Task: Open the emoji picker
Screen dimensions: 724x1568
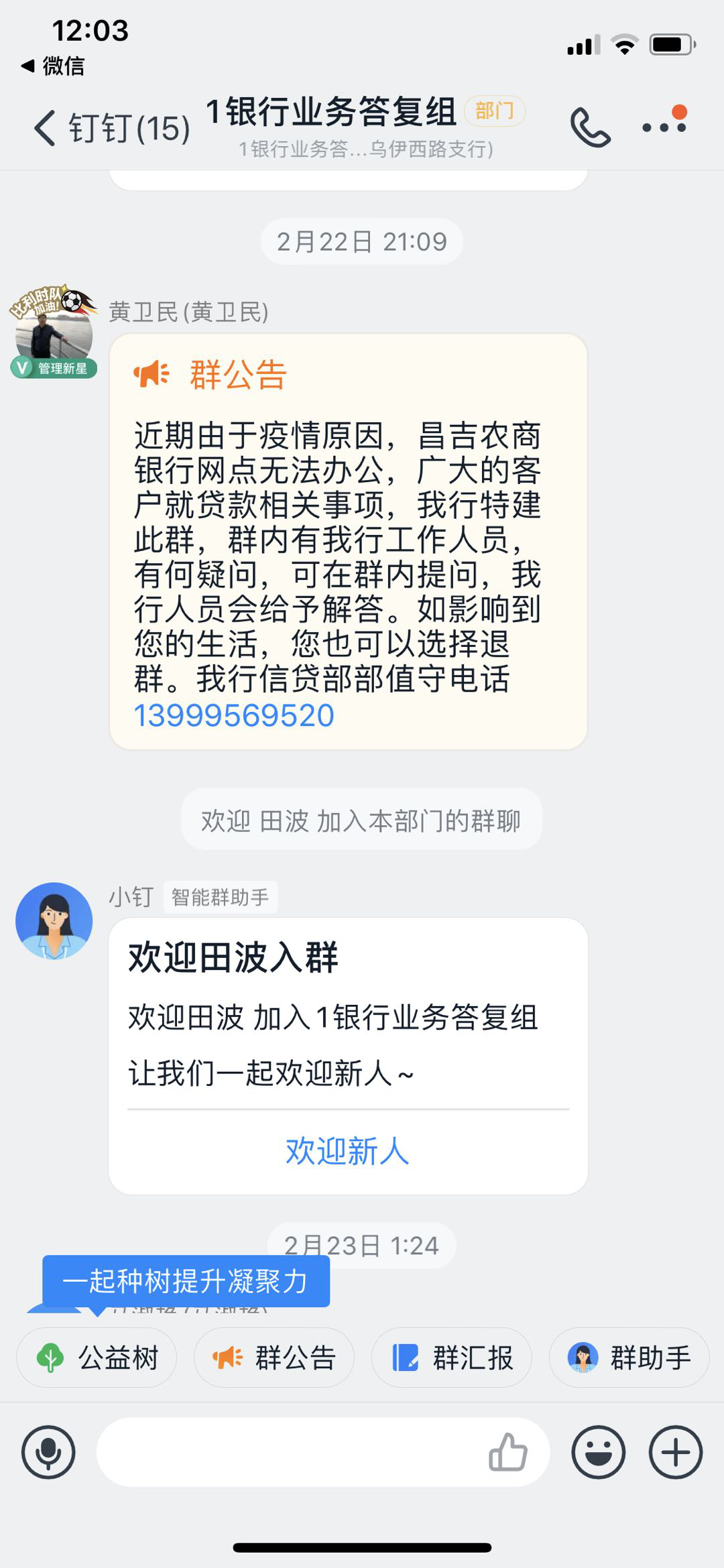Action: pos(598,1452)
